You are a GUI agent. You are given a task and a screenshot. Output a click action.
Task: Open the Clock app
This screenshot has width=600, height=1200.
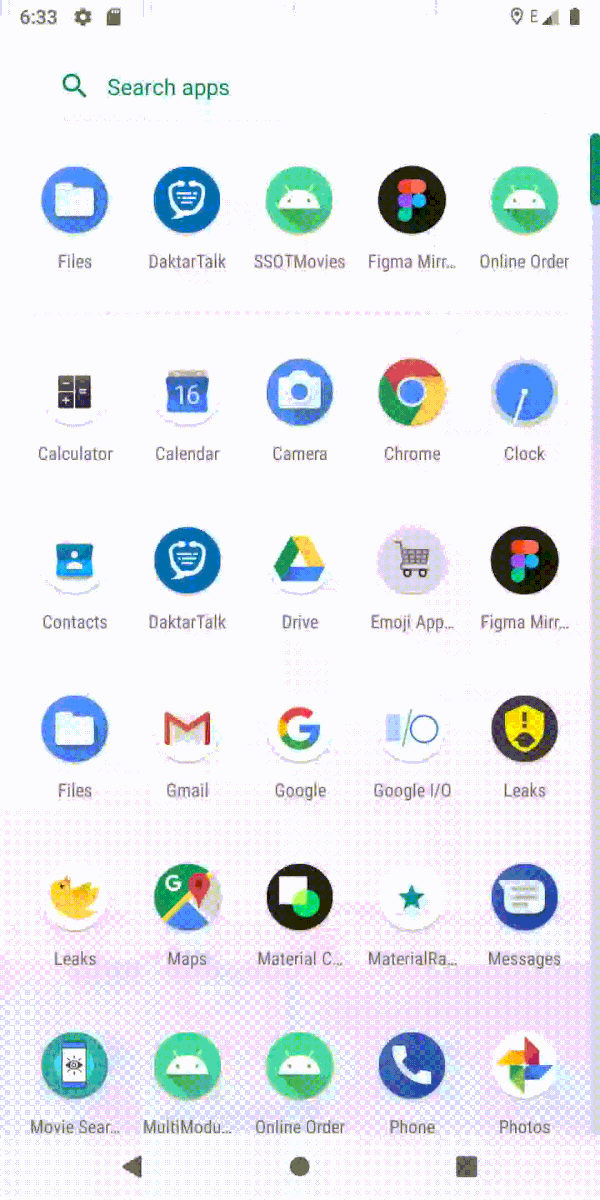[524, 393]
